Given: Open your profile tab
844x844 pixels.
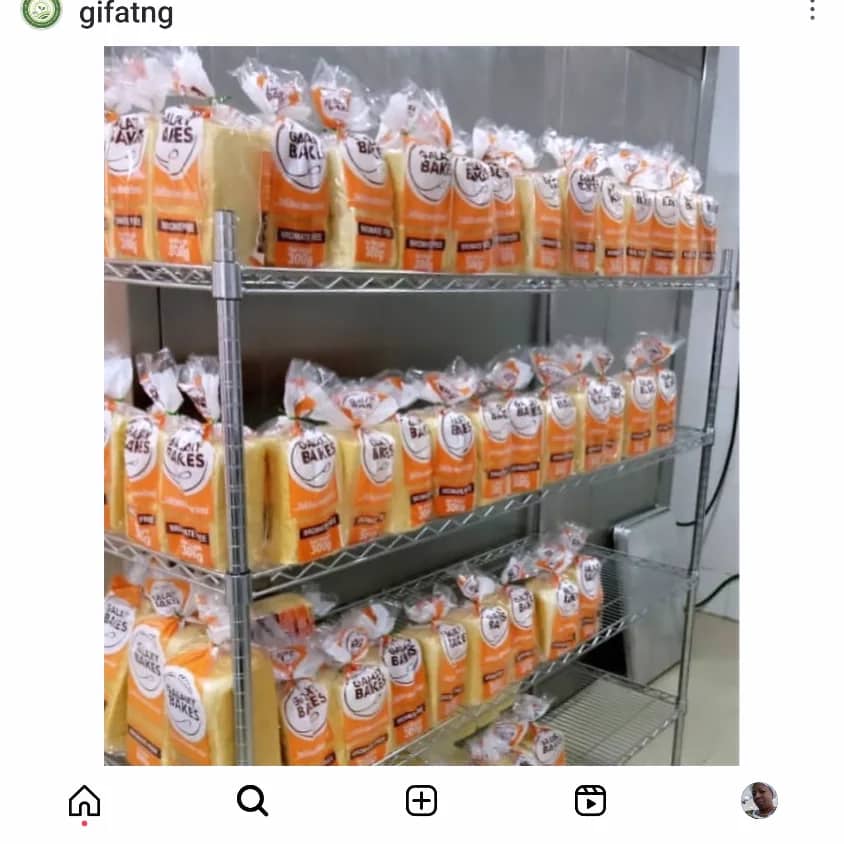Looking at the screenshot, I should pyautogui.click(x=759, y=801).
